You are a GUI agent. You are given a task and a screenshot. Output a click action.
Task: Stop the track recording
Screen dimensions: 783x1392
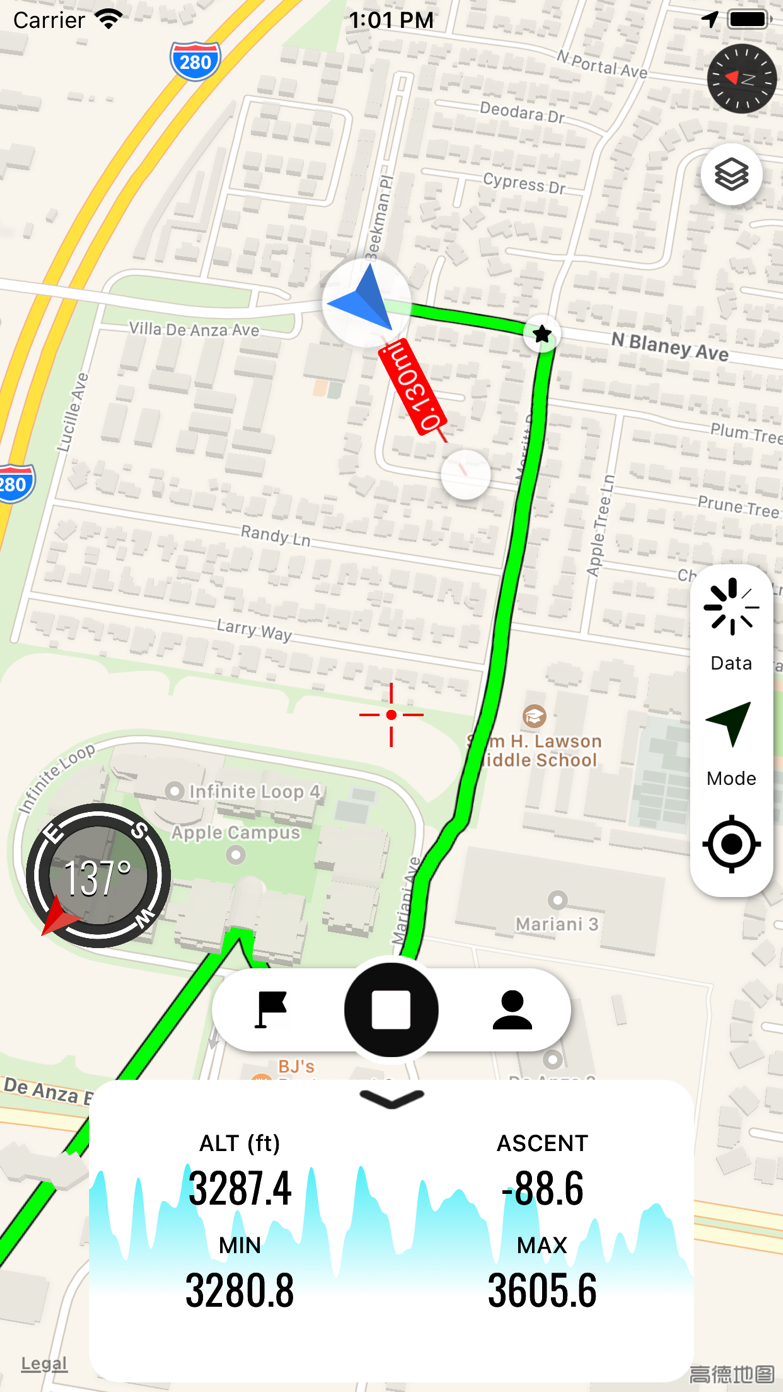click(391, 1009)
